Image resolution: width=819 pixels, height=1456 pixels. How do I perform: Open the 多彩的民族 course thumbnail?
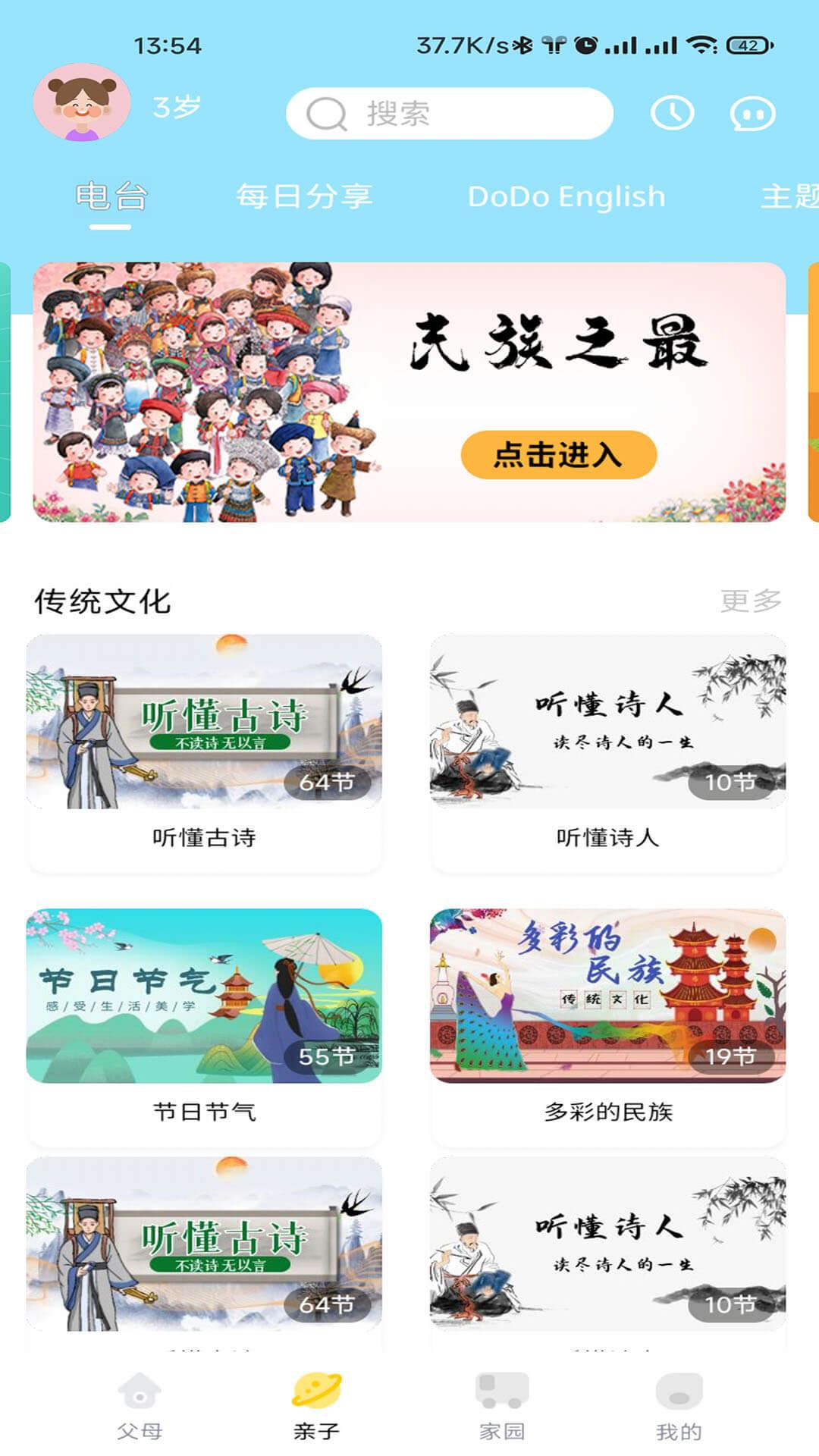[x=607, y=993]
